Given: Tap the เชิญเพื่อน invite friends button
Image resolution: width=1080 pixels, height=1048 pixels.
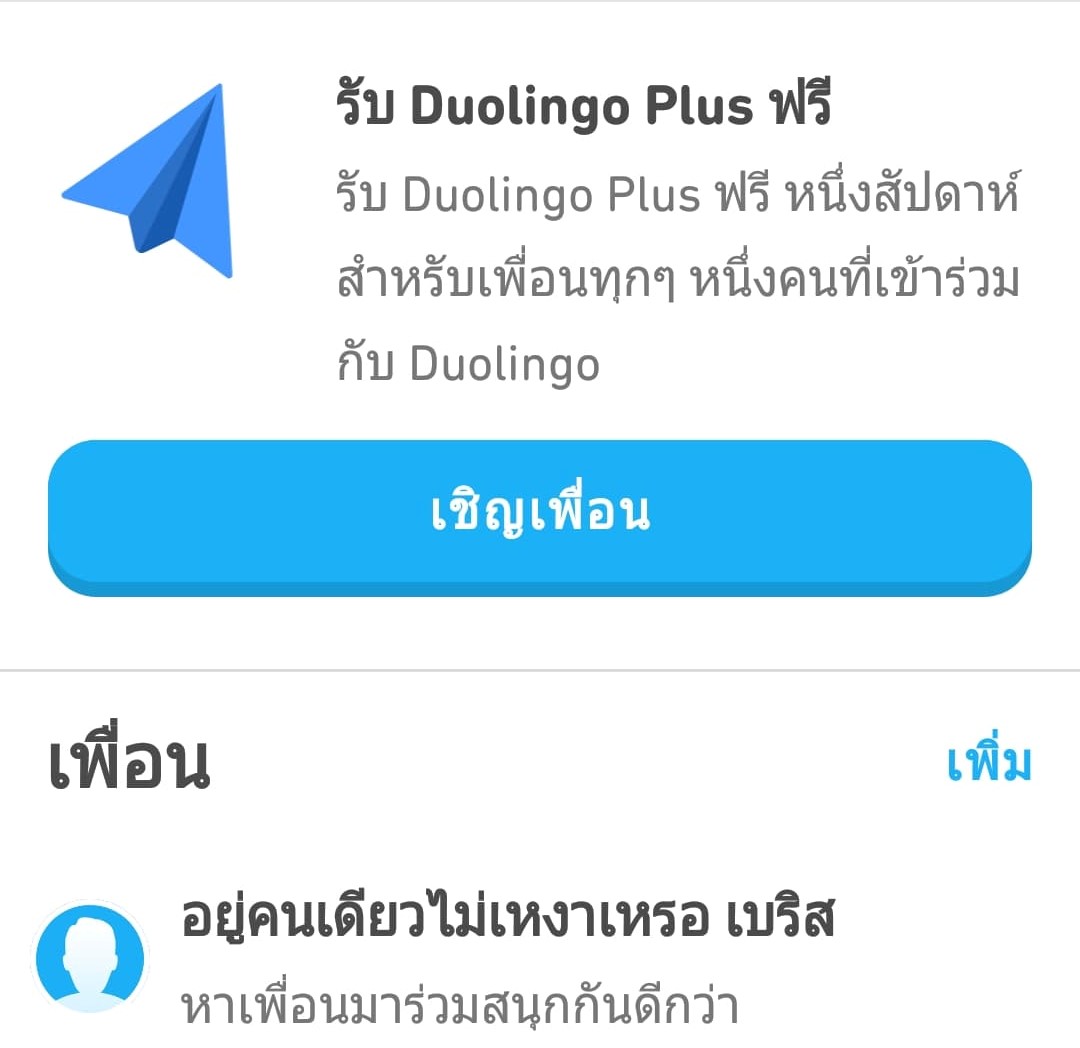Looking at the screenshot, I should [540, 514].
